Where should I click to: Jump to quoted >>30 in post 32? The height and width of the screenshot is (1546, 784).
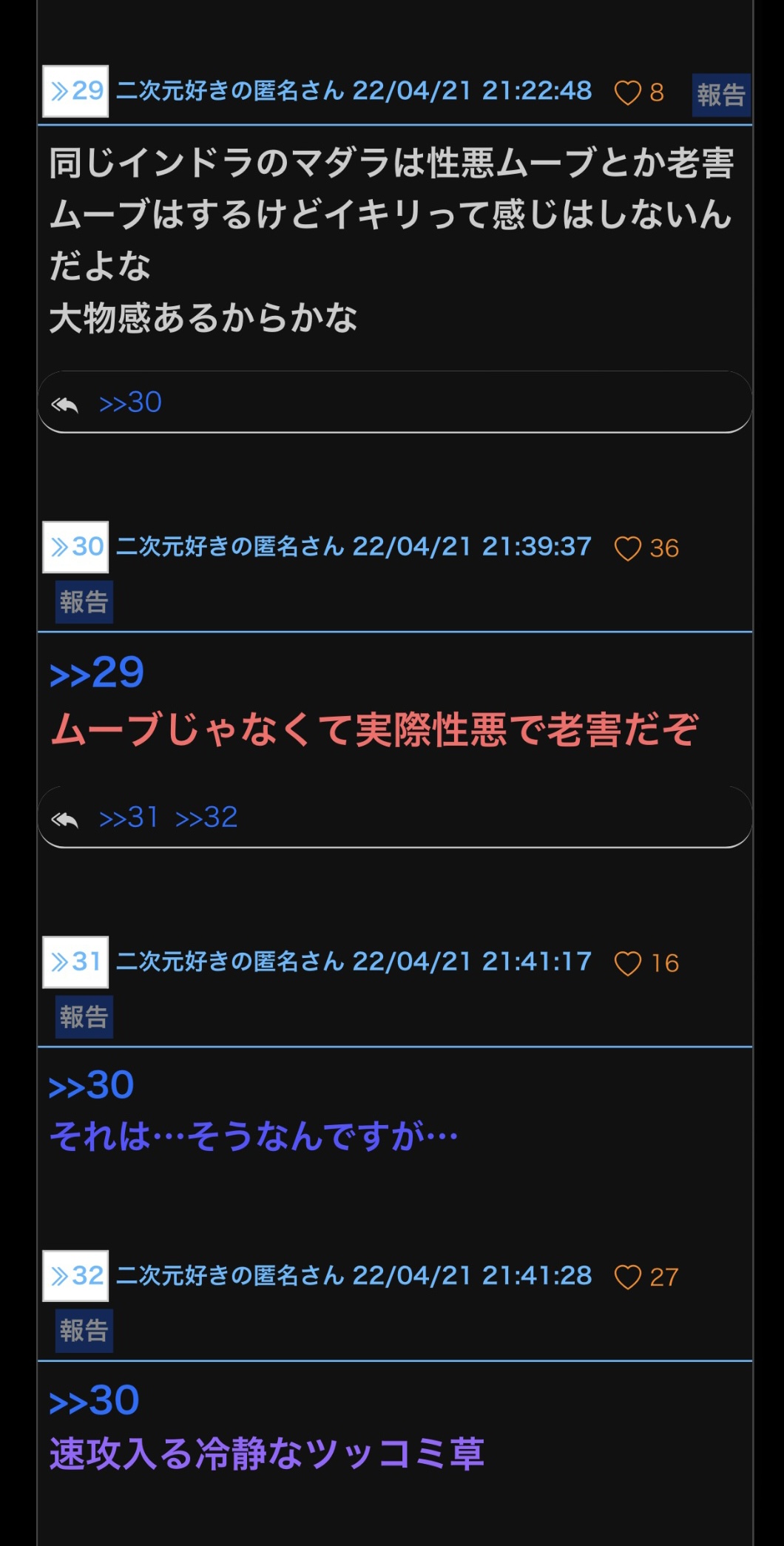[x=94, y=1401]
